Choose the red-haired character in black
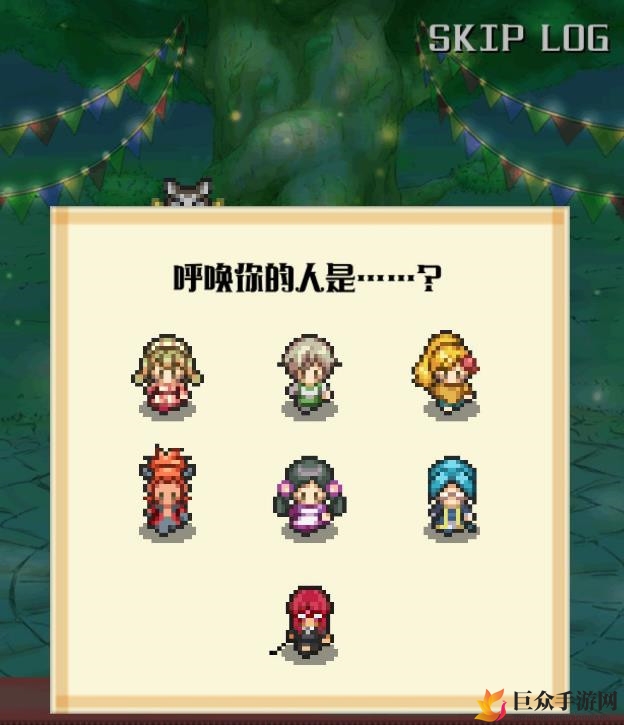Screen dimensions: 624x725 pos(307,620)
